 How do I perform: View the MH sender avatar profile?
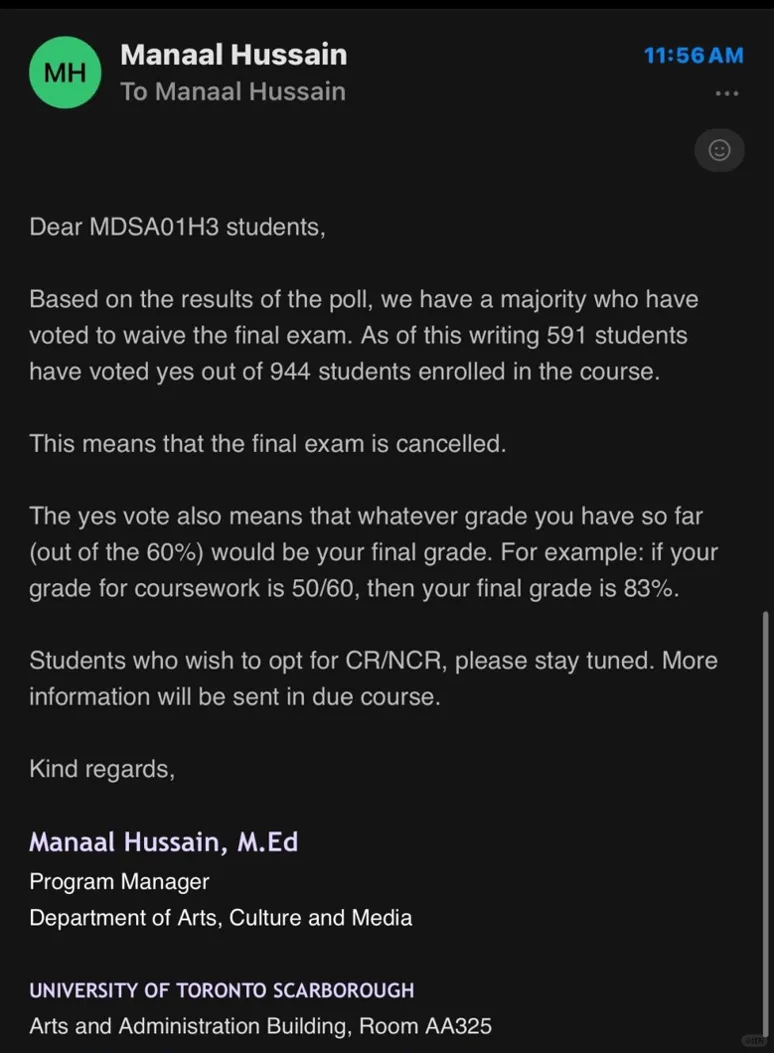65,73
